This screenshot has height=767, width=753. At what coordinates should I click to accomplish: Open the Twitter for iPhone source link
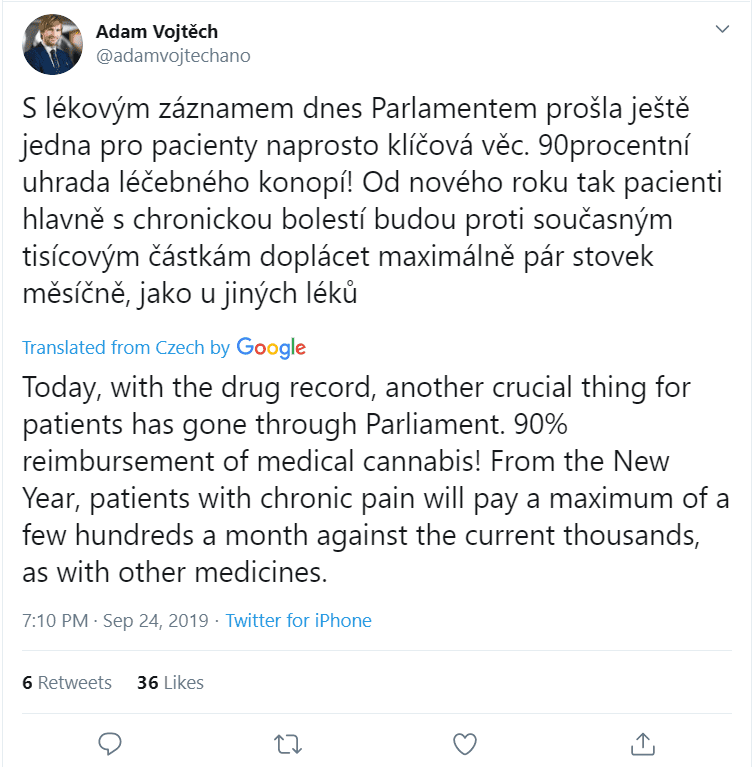298,620
